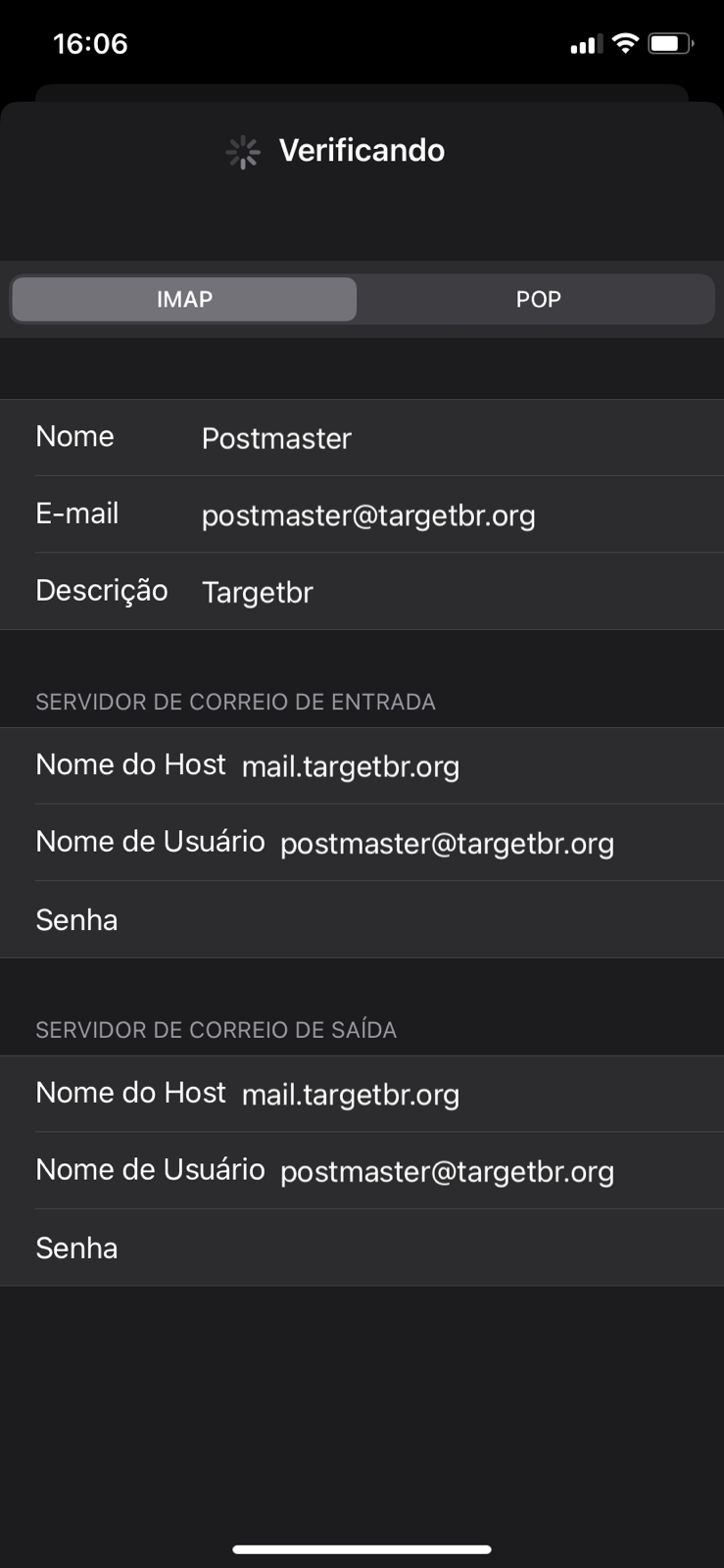Select the IMAP segment
724x1568 pixels.
[184, 299]
